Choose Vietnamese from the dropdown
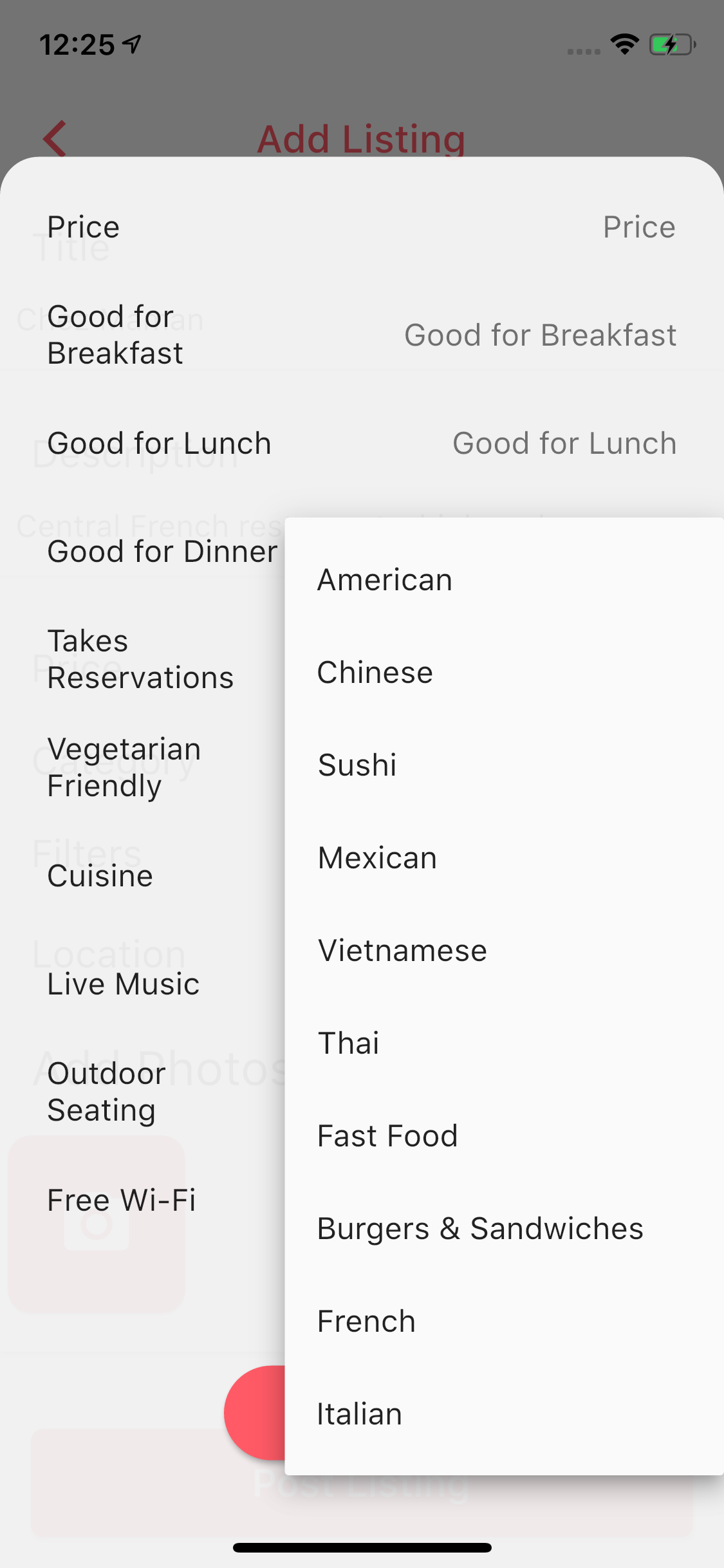Image resolution: width=724 pixels, height=1568 pixels. click(x=402, y=951)
